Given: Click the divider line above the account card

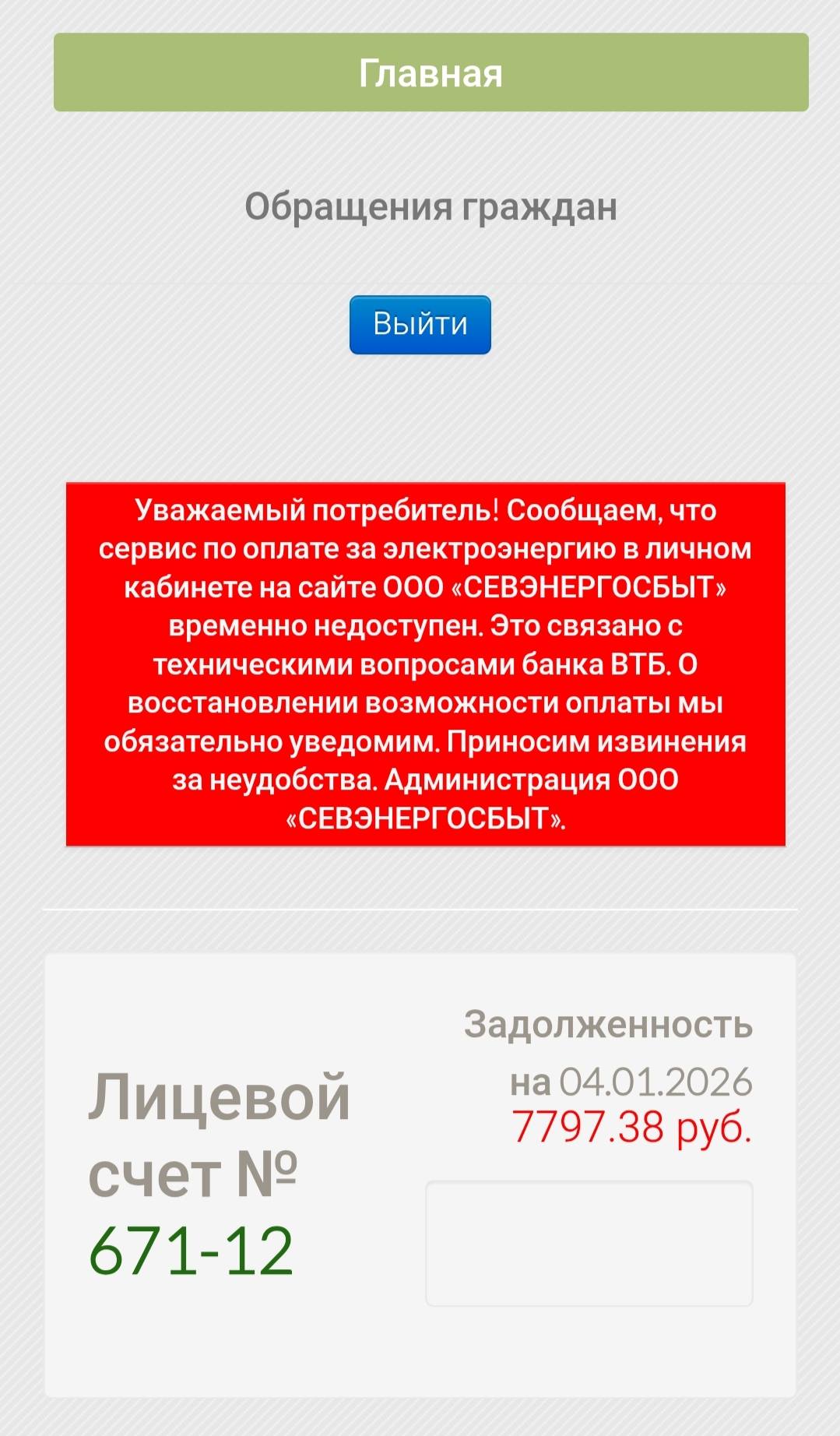Looking at the screenshot, I should [420, 907].
